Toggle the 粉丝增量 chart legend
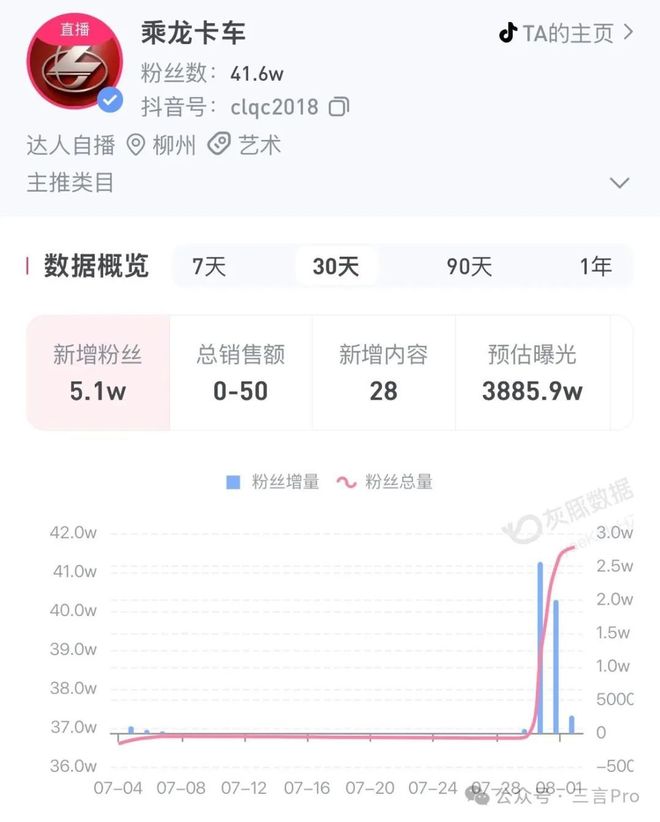 (x=273, y=482)
